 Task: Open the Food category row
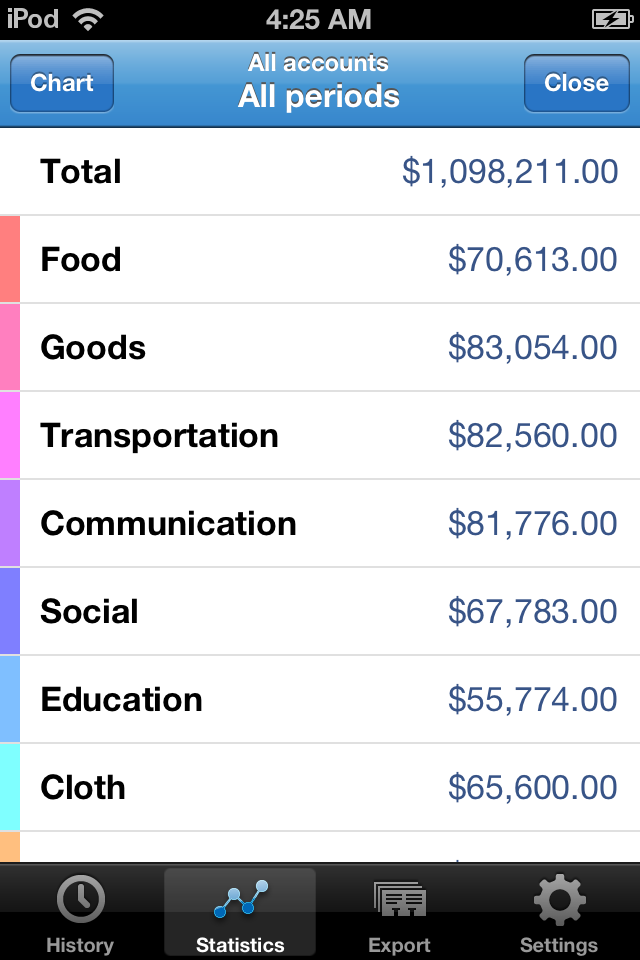click(x=320, y=260)
